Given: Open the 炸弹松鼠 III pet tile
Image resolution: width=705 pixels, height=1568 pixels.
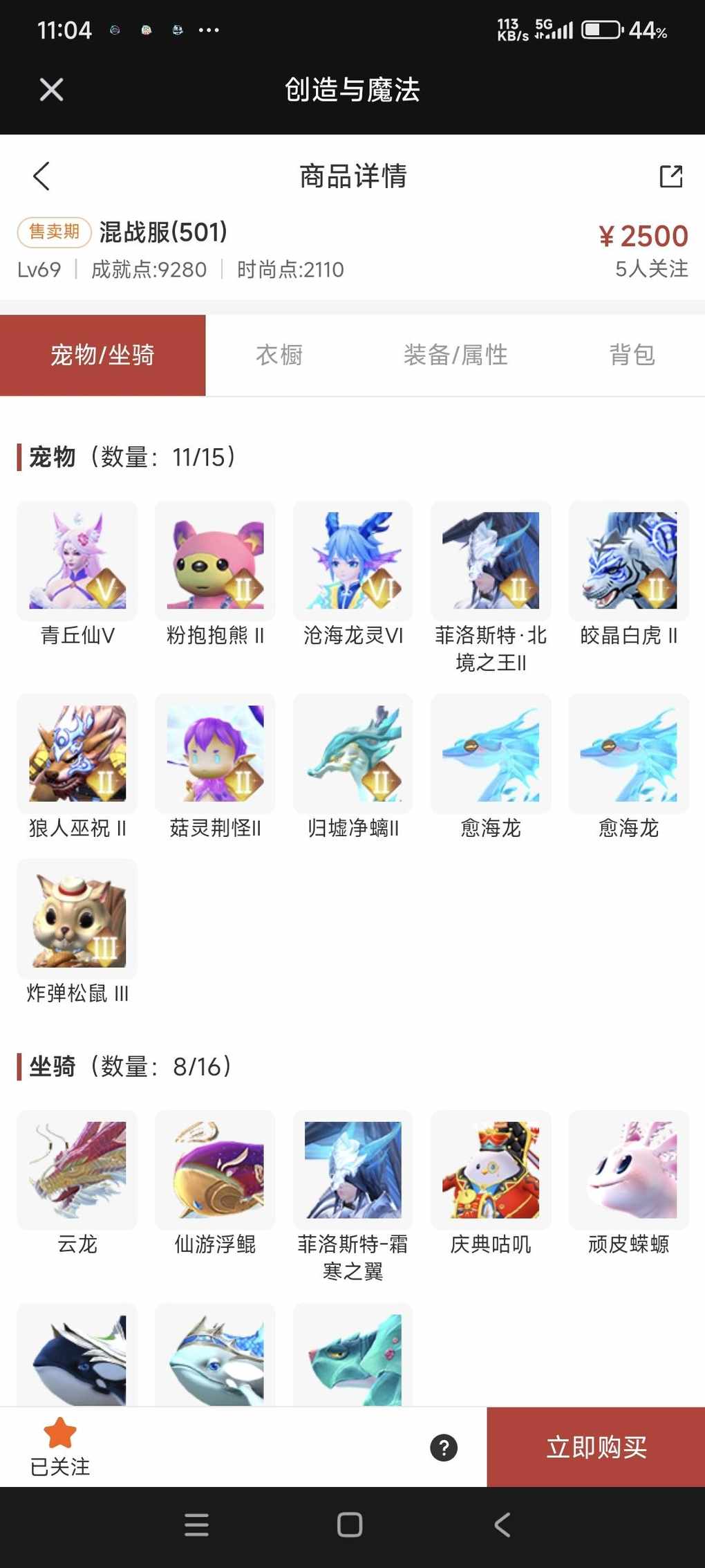Looking at the screenshot, I should (77, 919).
